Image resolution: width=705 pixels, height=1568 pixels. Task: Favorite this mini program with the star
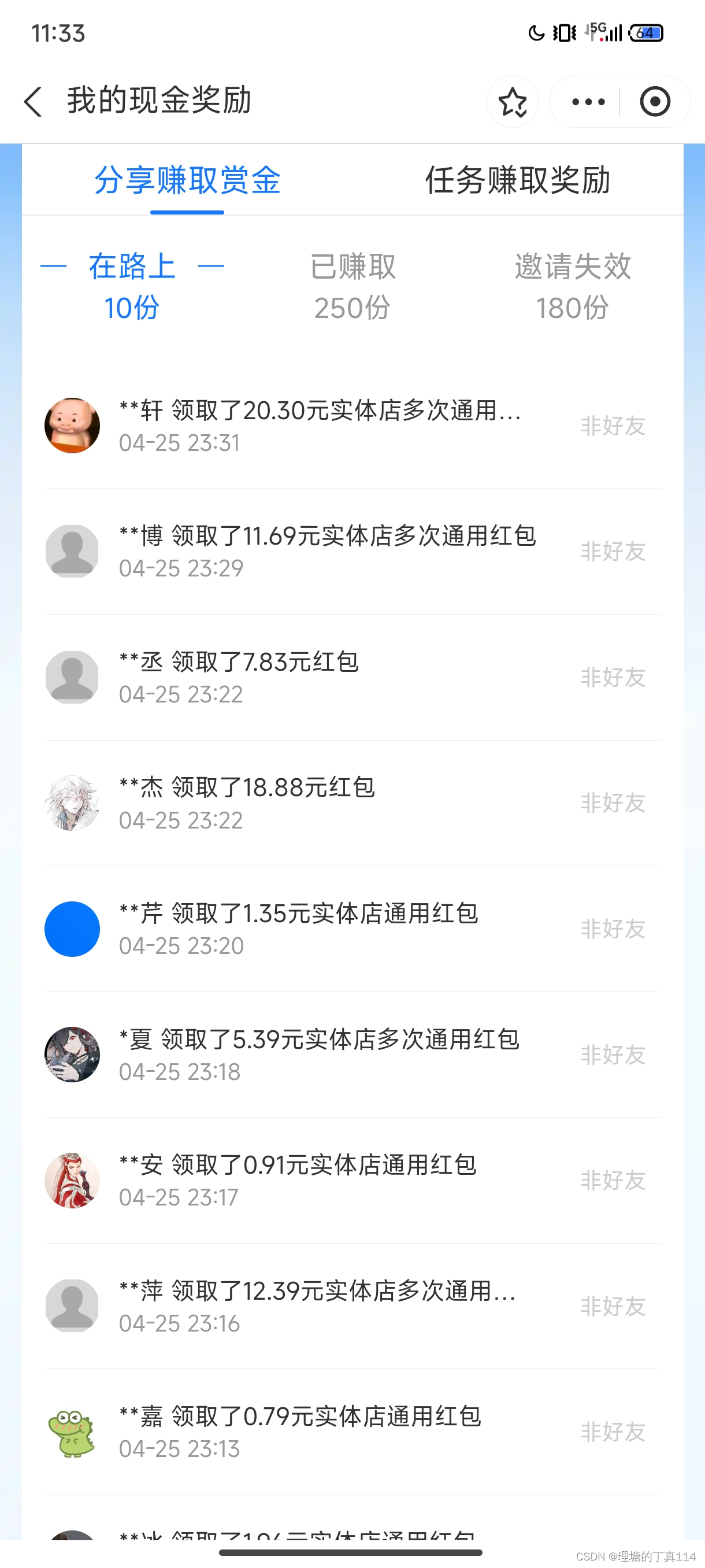click(x=512, y=102)
